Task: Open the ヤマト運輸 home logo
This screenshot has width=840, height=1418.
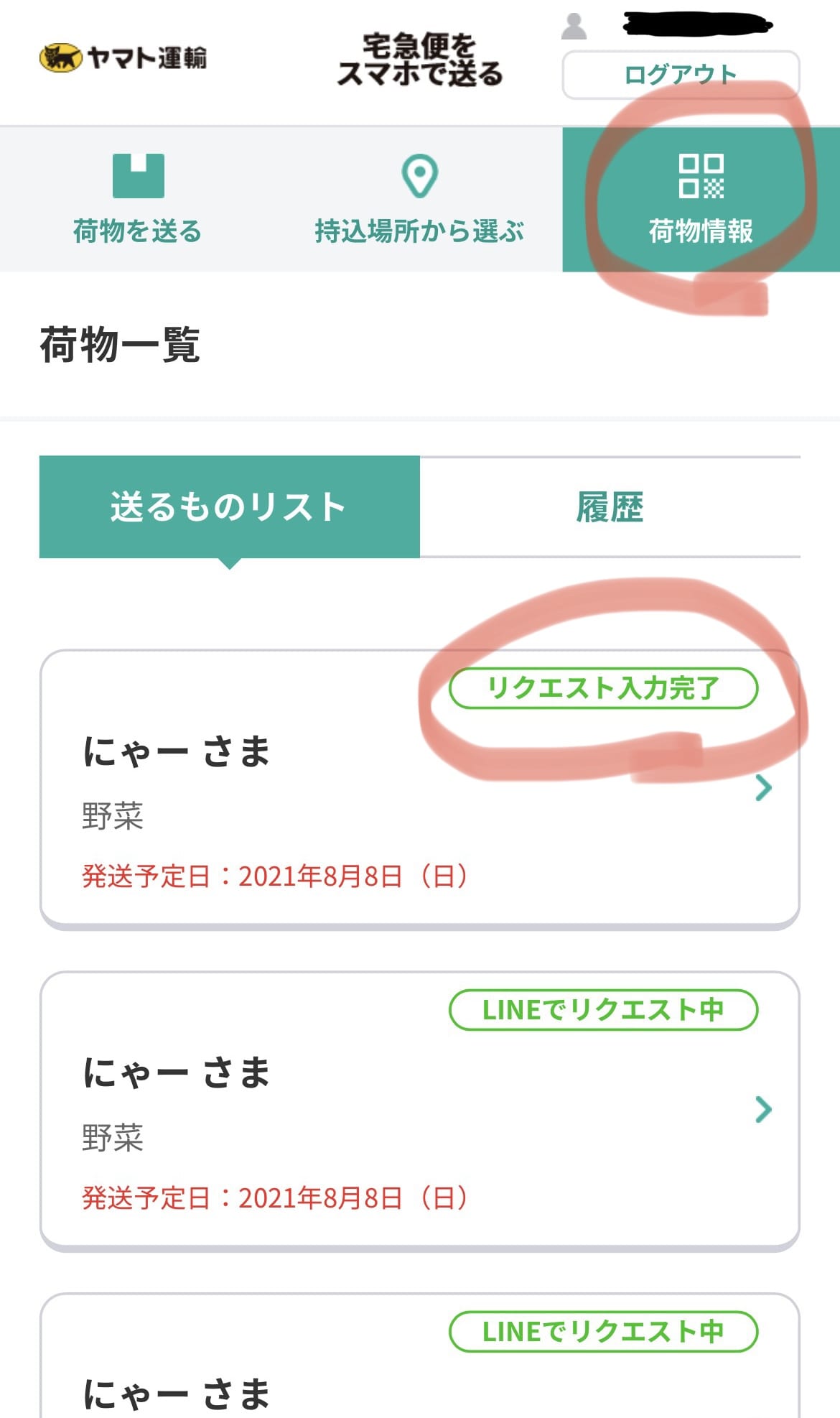Action: (123, 58)
